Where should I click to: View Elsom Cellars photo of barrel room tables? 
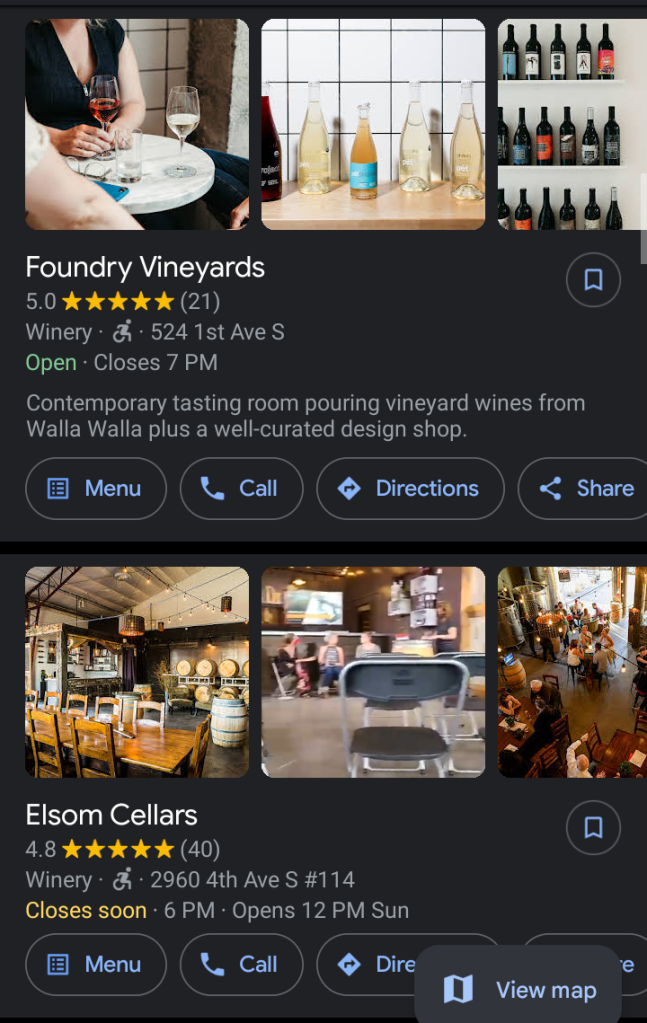137,672
